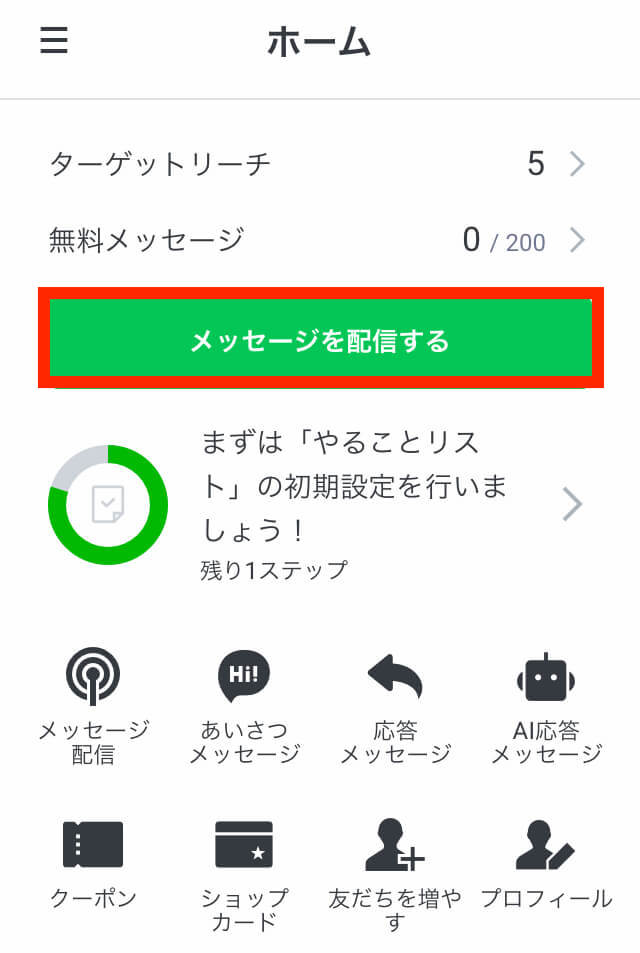
Task: Open the クーポン section
Action: [93, 865]
